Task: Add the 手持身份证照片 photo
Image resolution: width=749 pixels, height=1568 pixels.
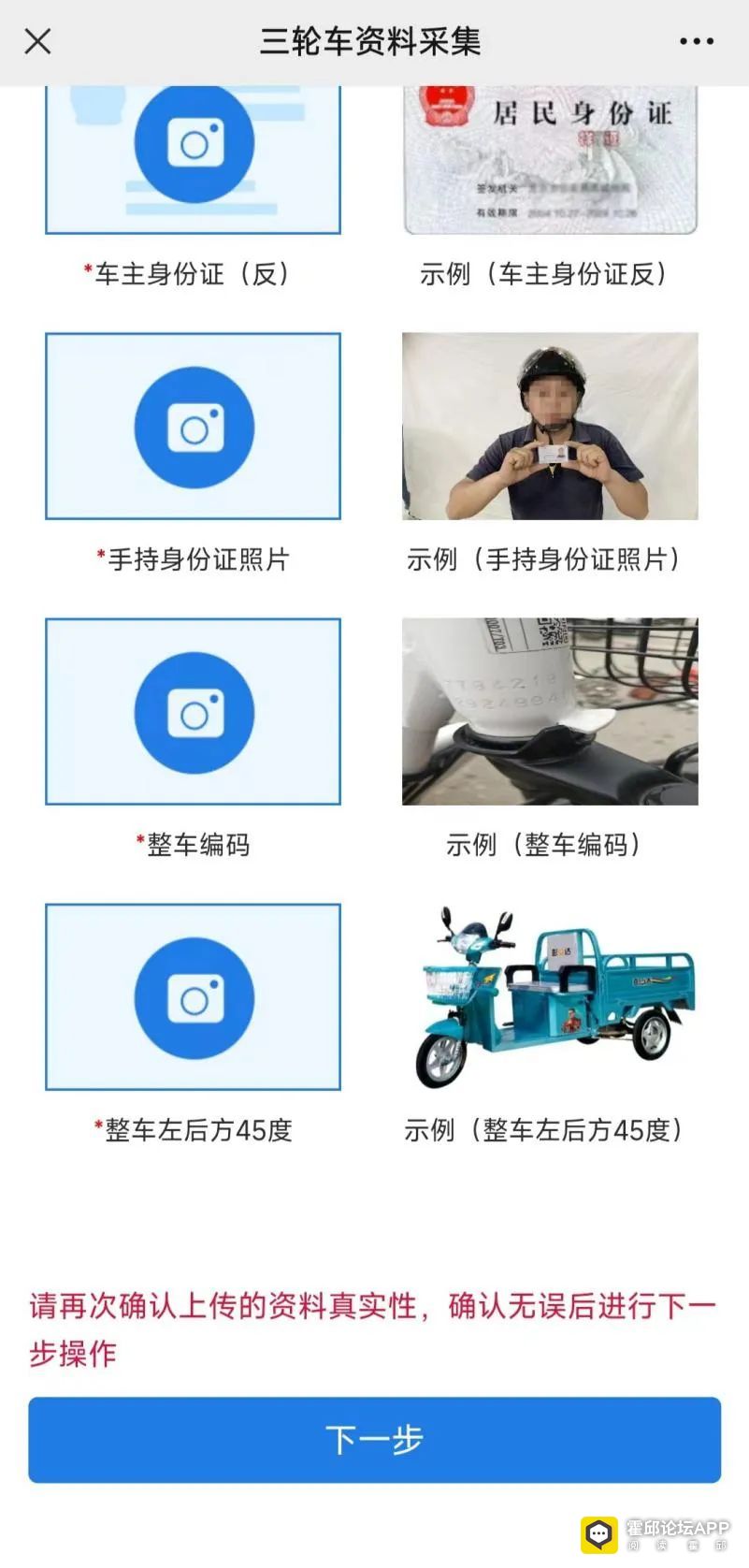Action: coord(194,427)
